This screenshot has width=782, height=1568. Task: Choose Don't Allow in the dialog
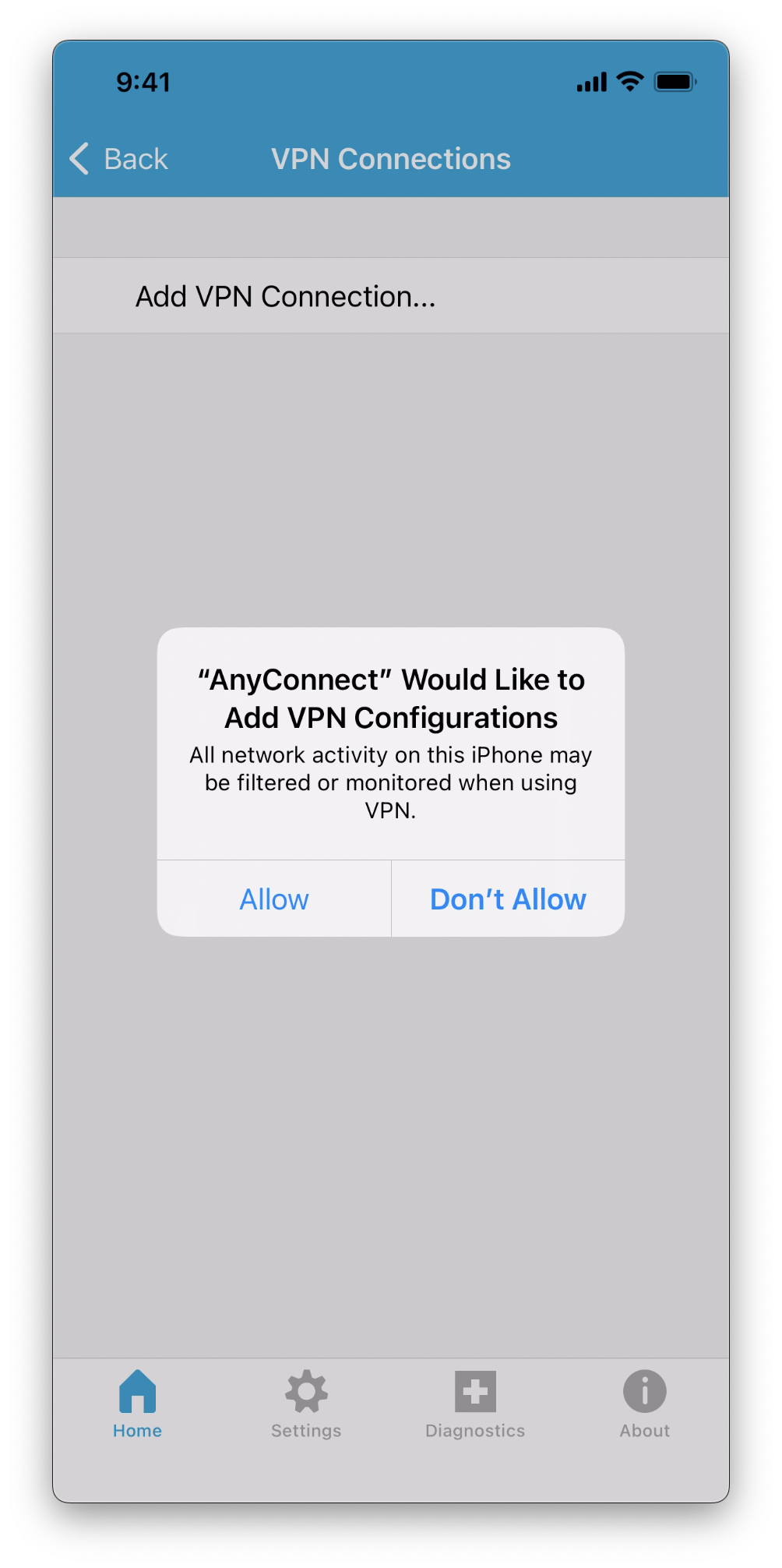[508, 899]
